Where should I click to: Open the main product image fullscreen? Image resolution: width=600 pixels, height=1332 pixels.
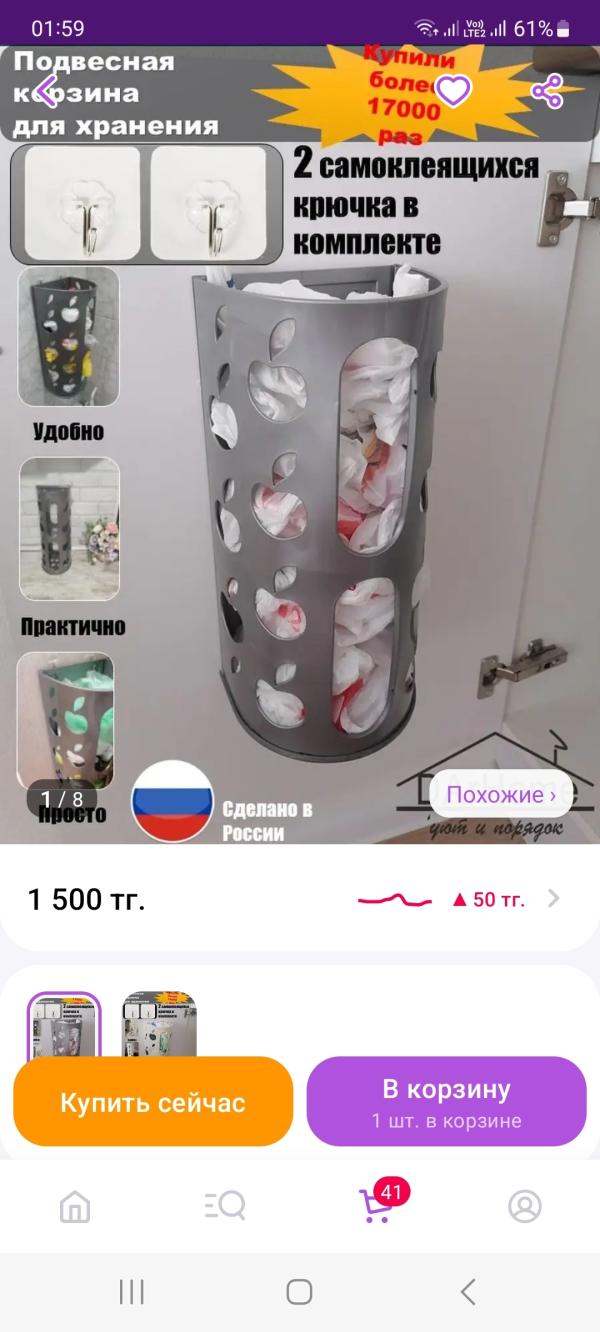point(320,500)
